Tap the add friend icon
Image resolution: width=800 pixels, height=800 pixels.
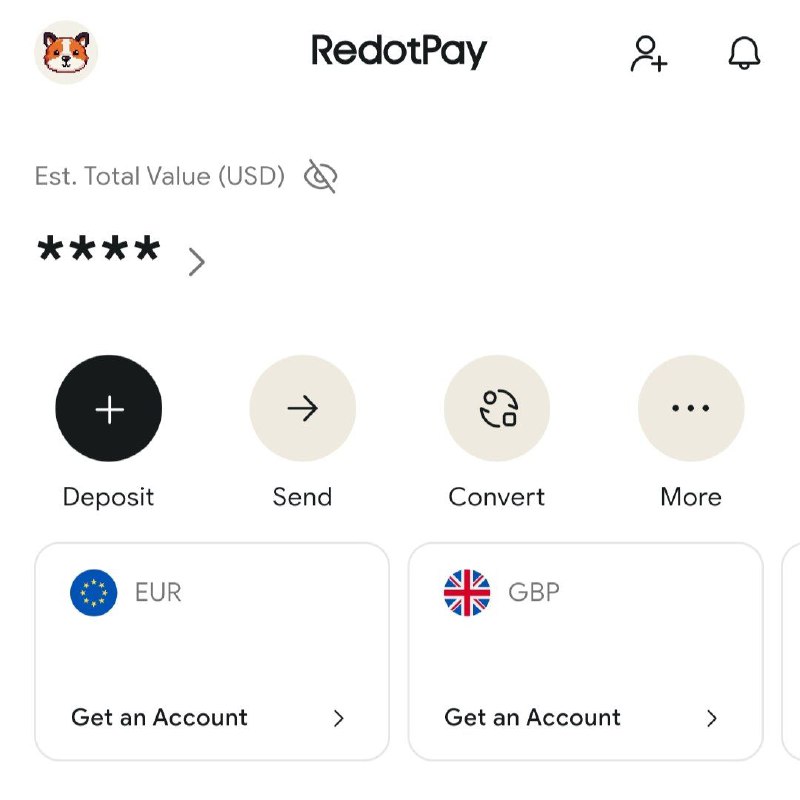[648, 53]
